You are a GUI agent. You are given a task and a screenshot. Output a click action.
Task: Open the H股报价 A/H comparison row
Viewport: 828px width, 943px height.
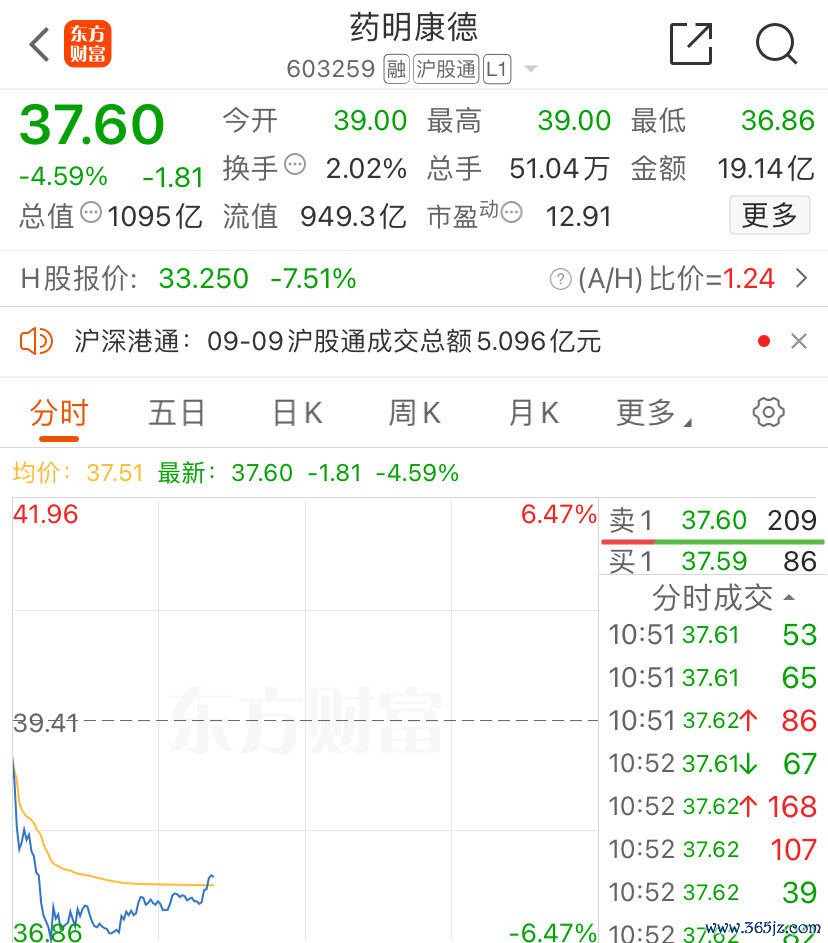414,278
